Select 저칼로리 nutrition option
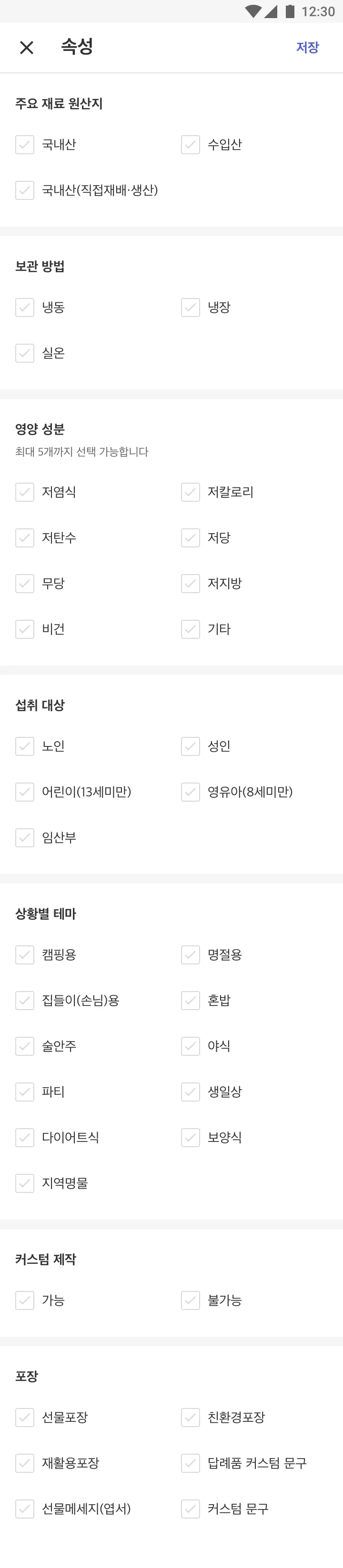 tap(190, 492)
